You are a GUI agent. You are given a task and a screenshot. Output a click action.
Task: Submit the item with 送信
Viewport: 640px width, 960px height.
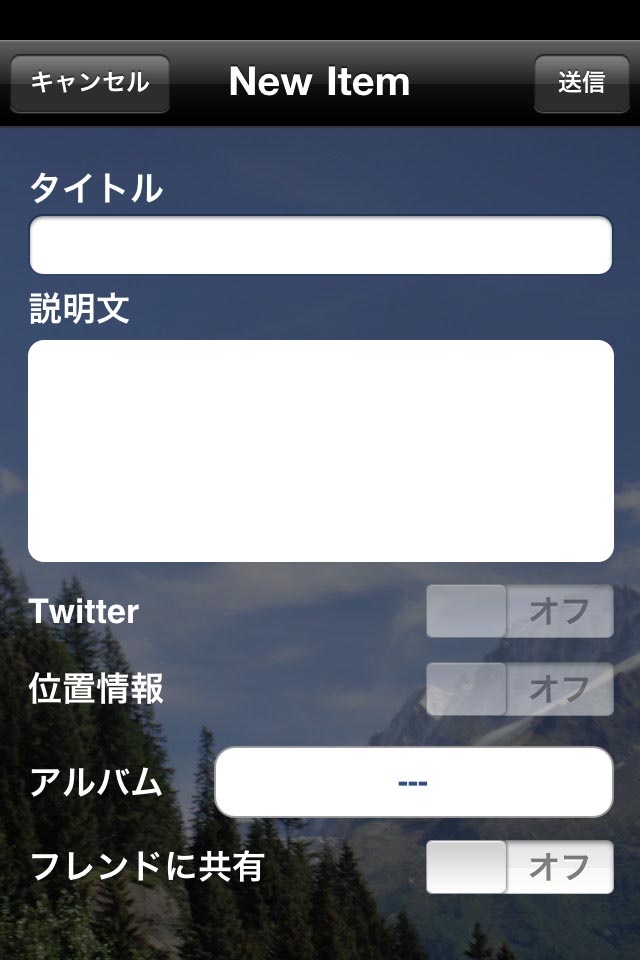(x=581, y=83)
